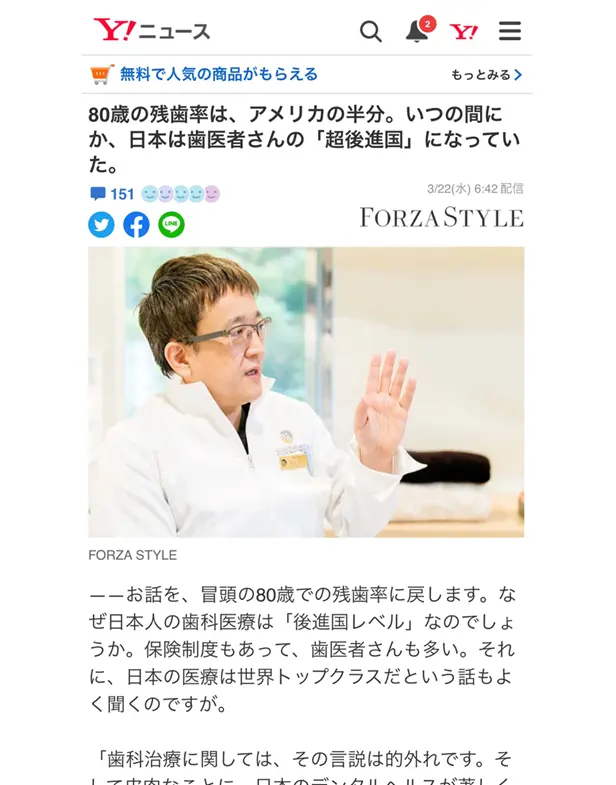Share this article via LINE
The image size is (616, 785).
(x=171, y=225)
